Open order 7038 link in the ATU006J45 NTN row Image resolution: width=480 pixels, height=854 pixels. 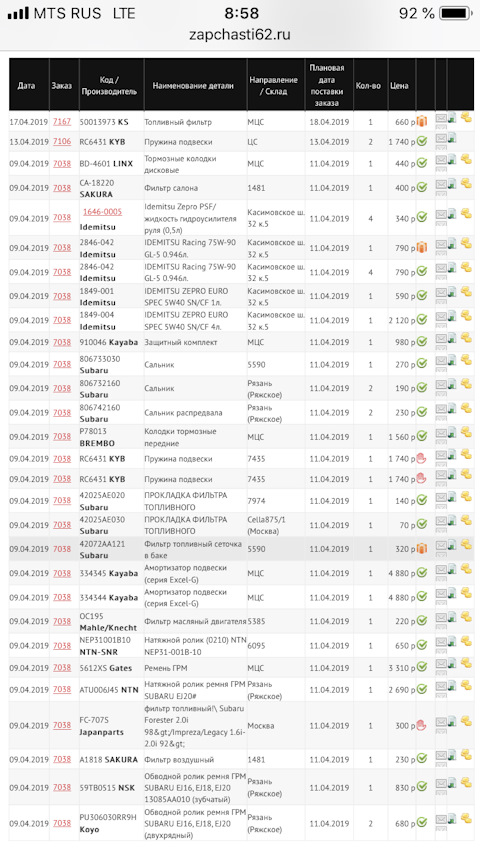62,689
